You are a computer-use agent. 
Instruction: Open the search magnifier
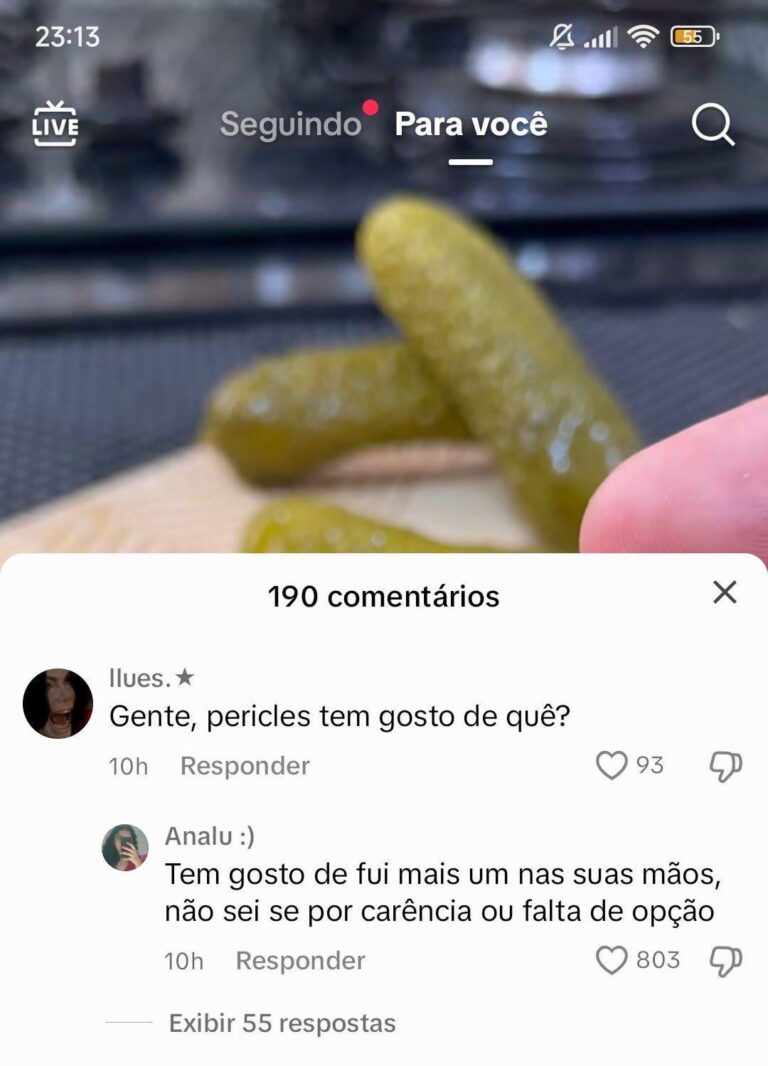713,125
